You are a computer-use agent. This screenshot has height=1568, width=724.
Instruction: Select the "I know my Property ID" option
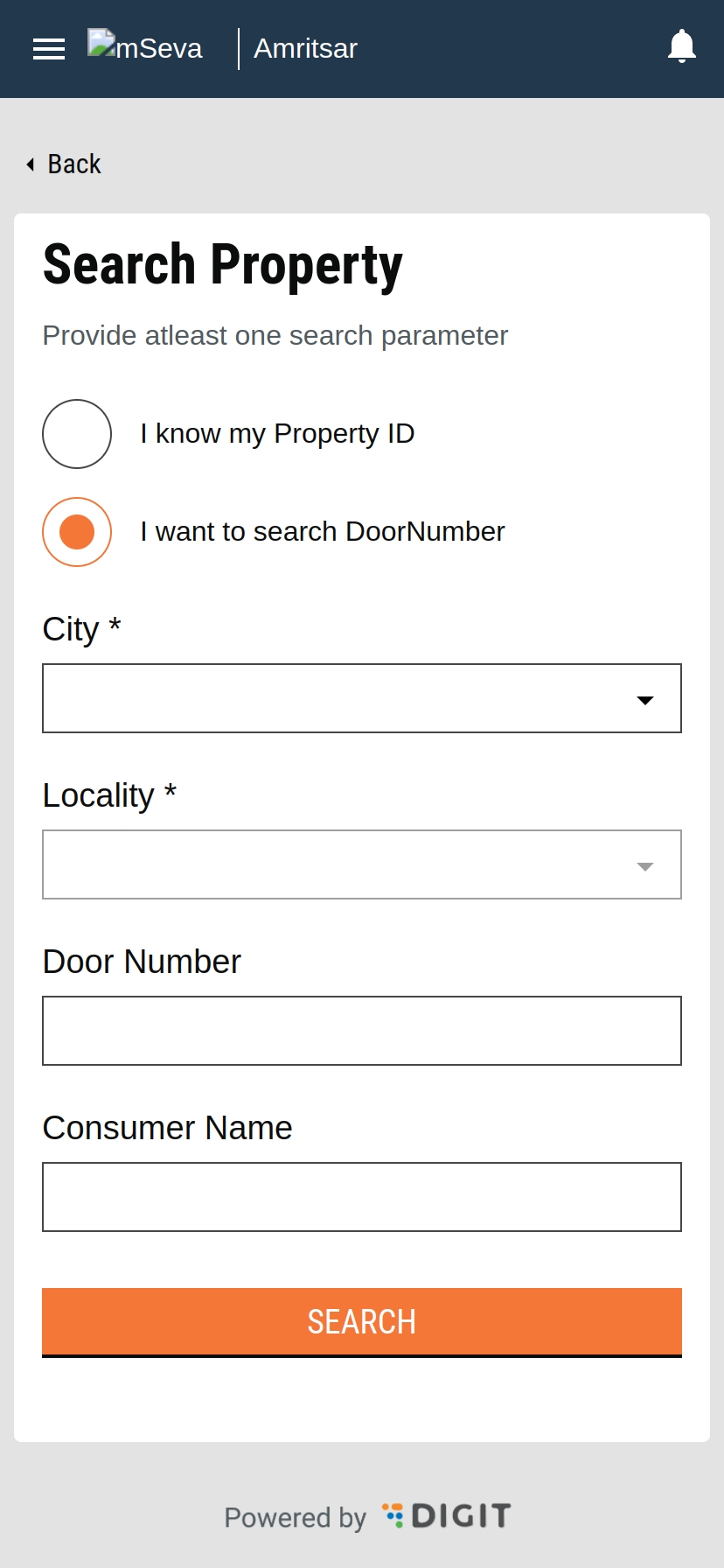point(77,434)
